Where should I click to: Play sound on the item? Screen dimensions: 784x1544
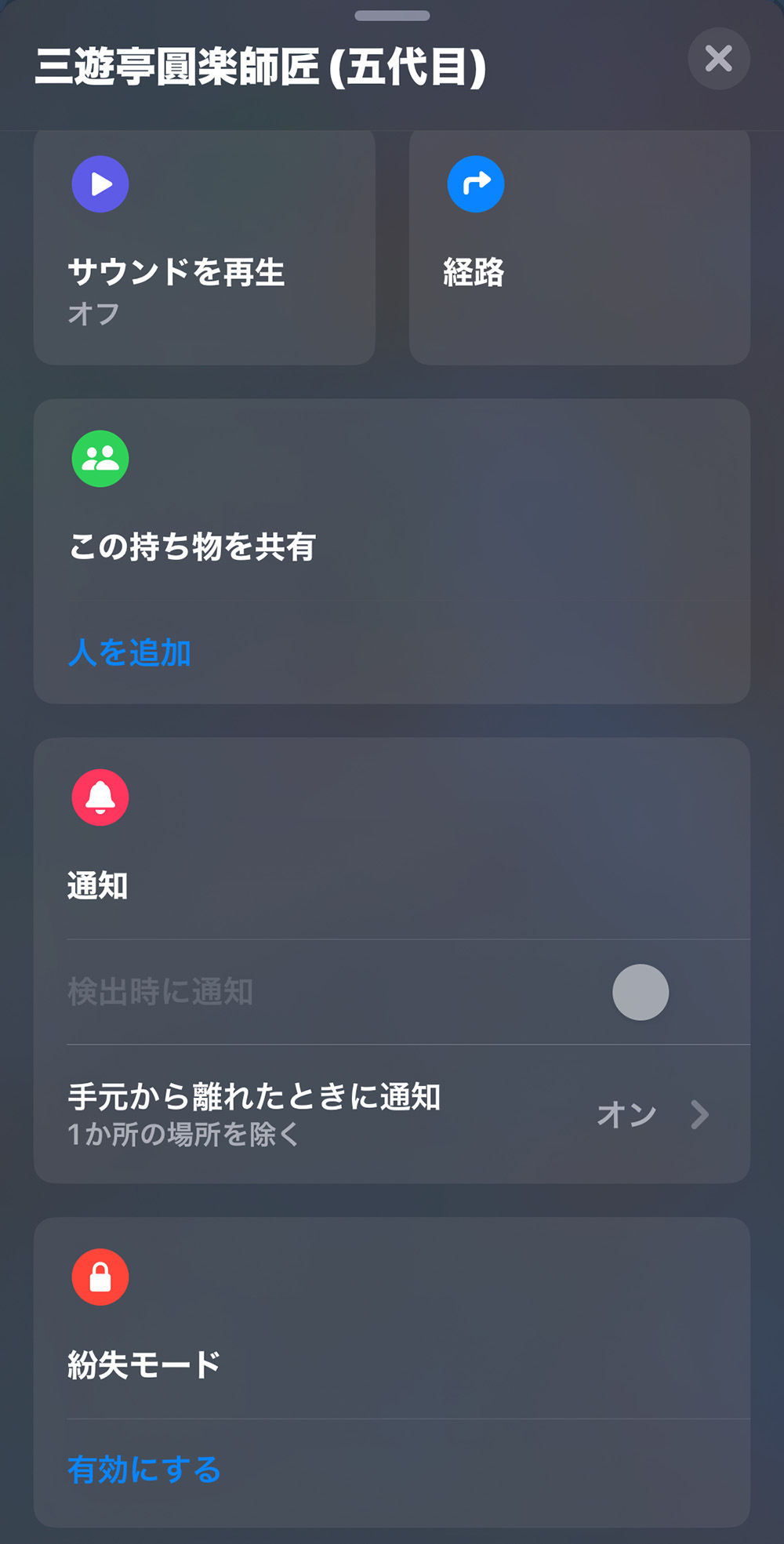point(204,247)
